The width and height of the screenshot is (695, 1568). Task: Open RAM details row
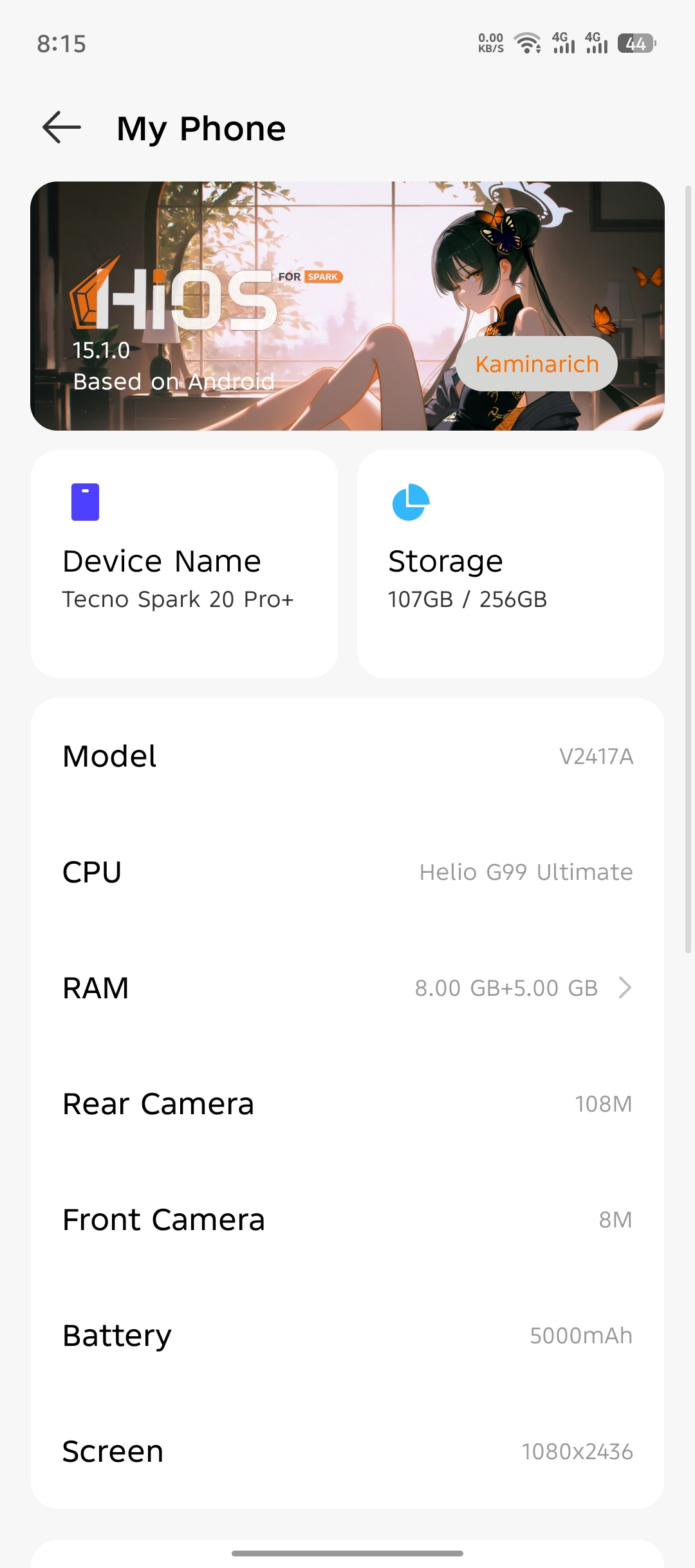point(347,987)
